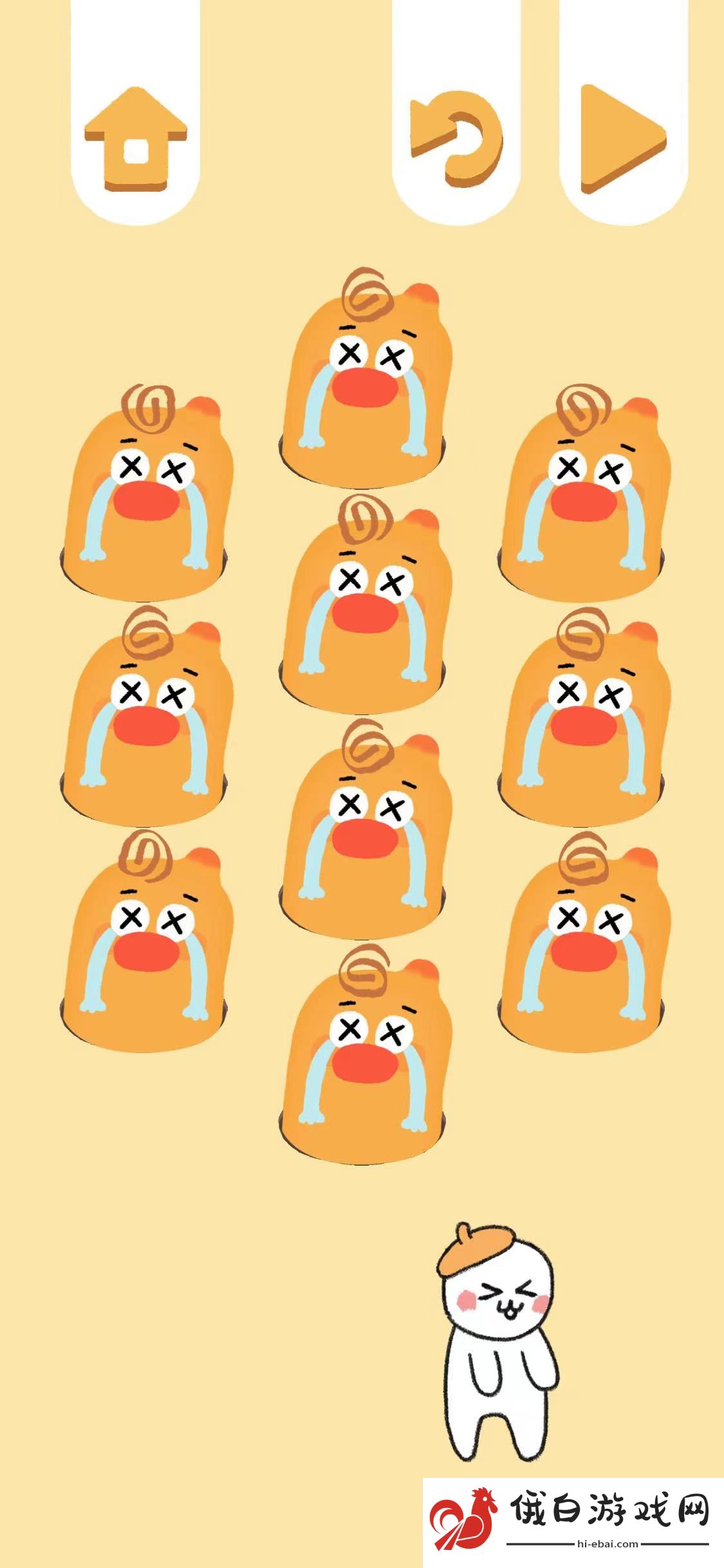
Task: Return to the home screen
Action: (x=136, y=140)
